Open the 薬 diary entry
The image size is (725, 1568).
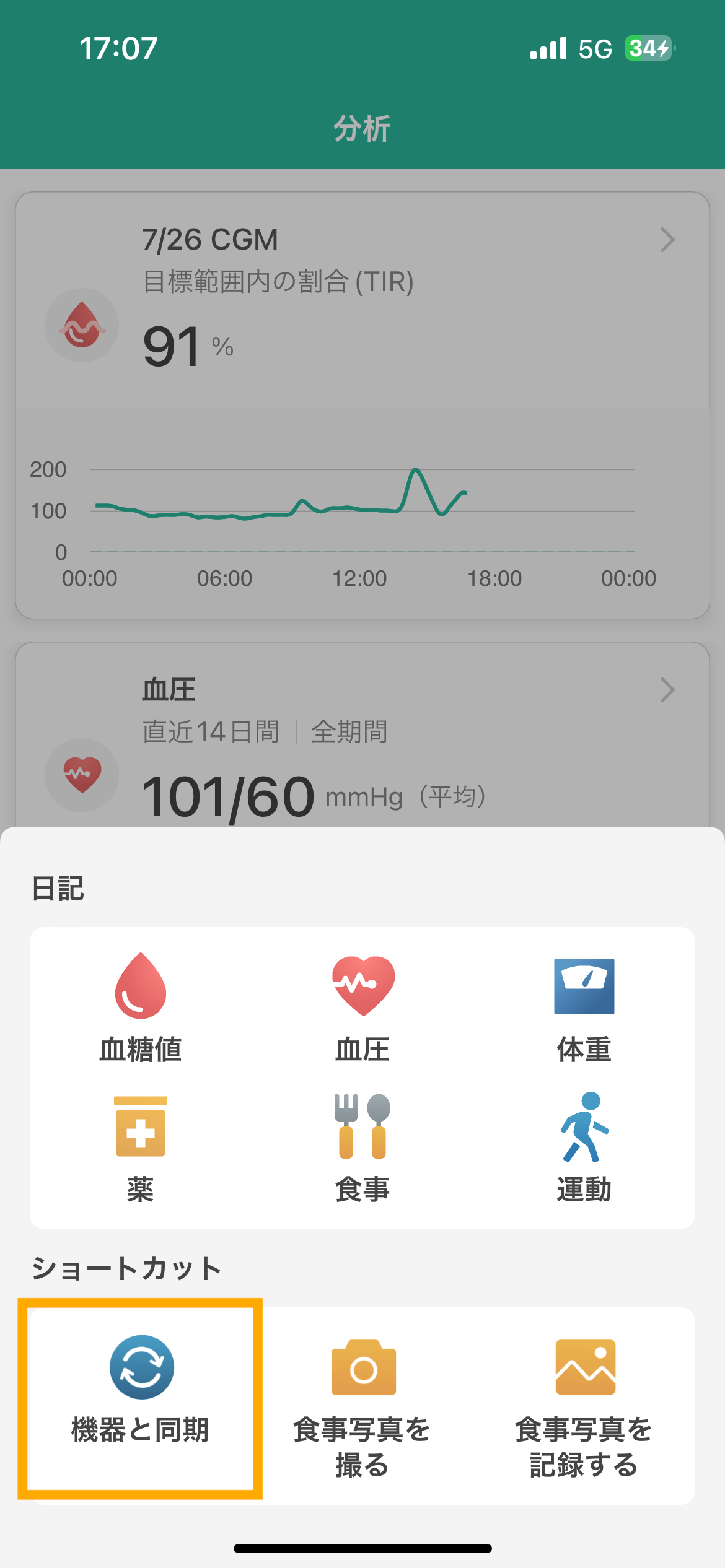[x=141, y=1148]
